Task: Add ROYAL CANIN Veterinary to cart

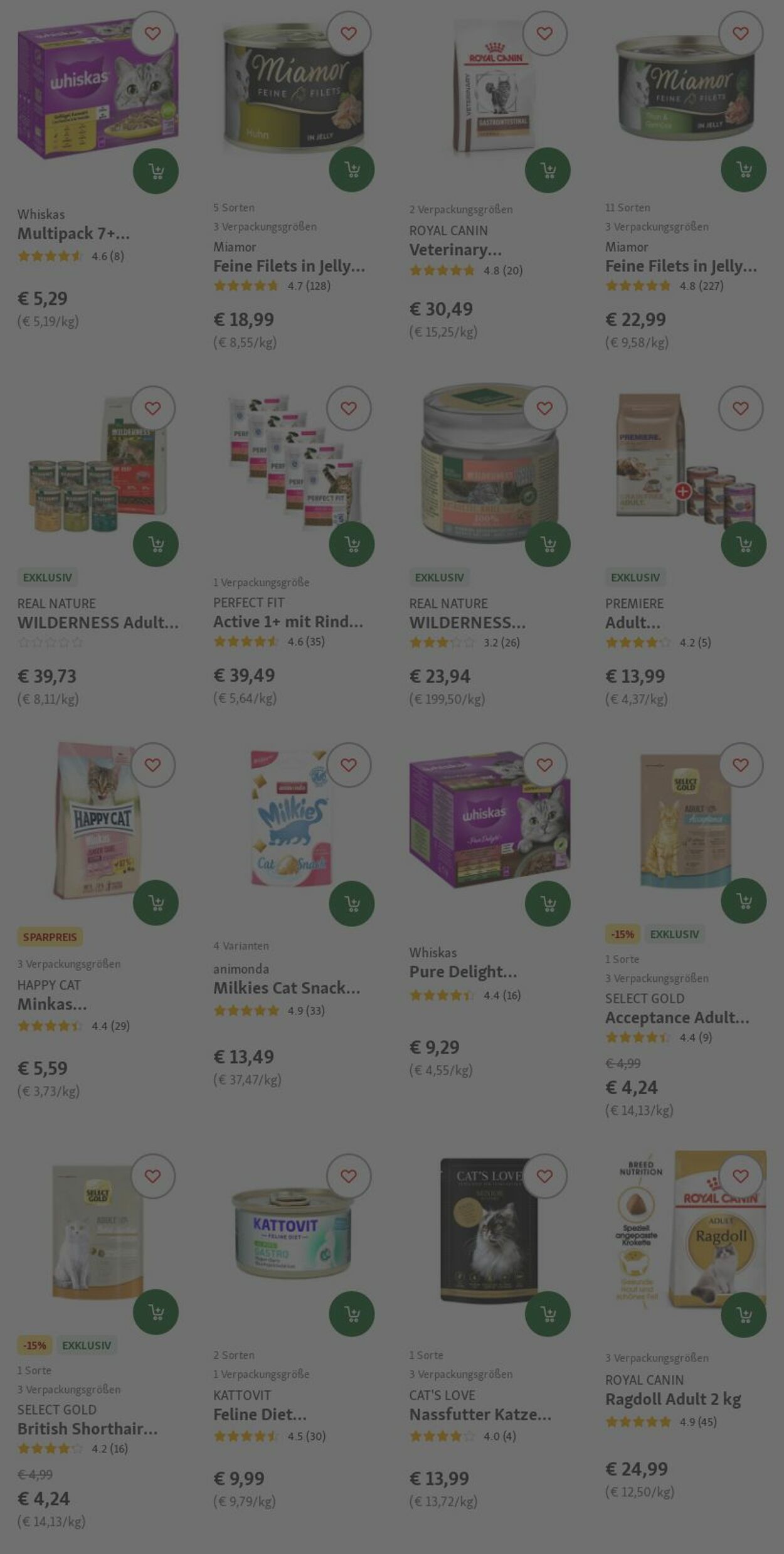Action: point(548,170)
